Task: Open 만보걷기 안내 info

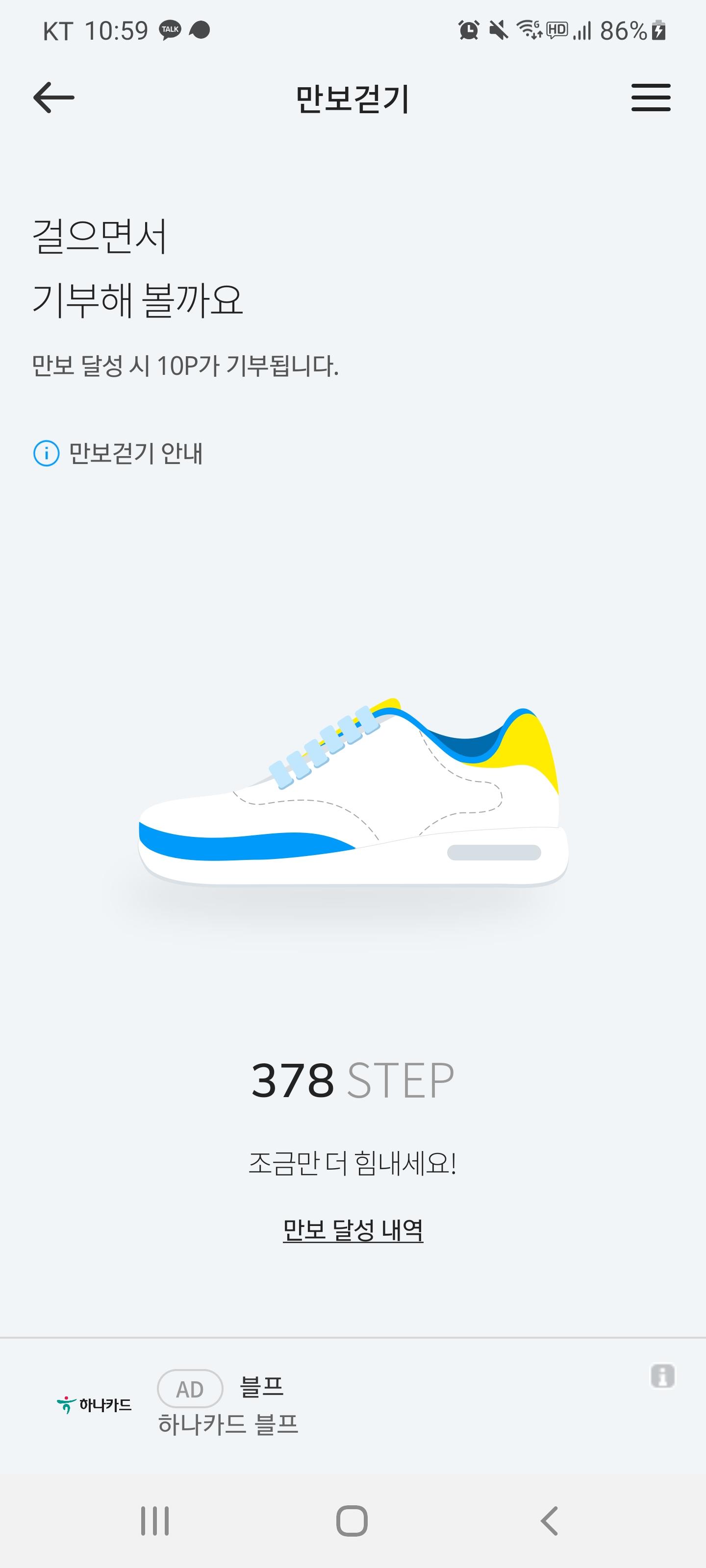Action: [x=118, y=453]
